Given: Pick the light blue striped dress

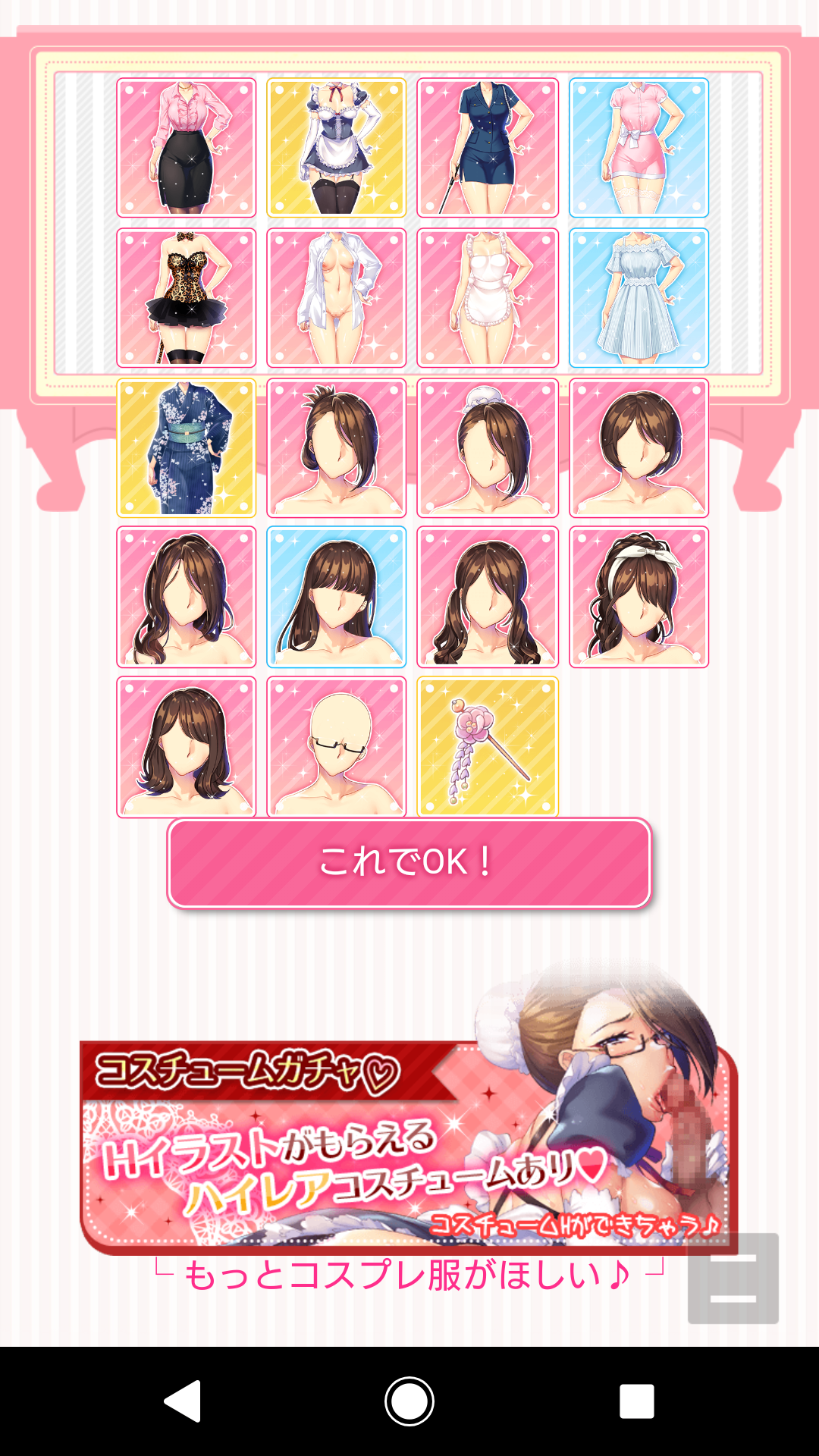Looking at the screenshot, I should tap(639, 297).
